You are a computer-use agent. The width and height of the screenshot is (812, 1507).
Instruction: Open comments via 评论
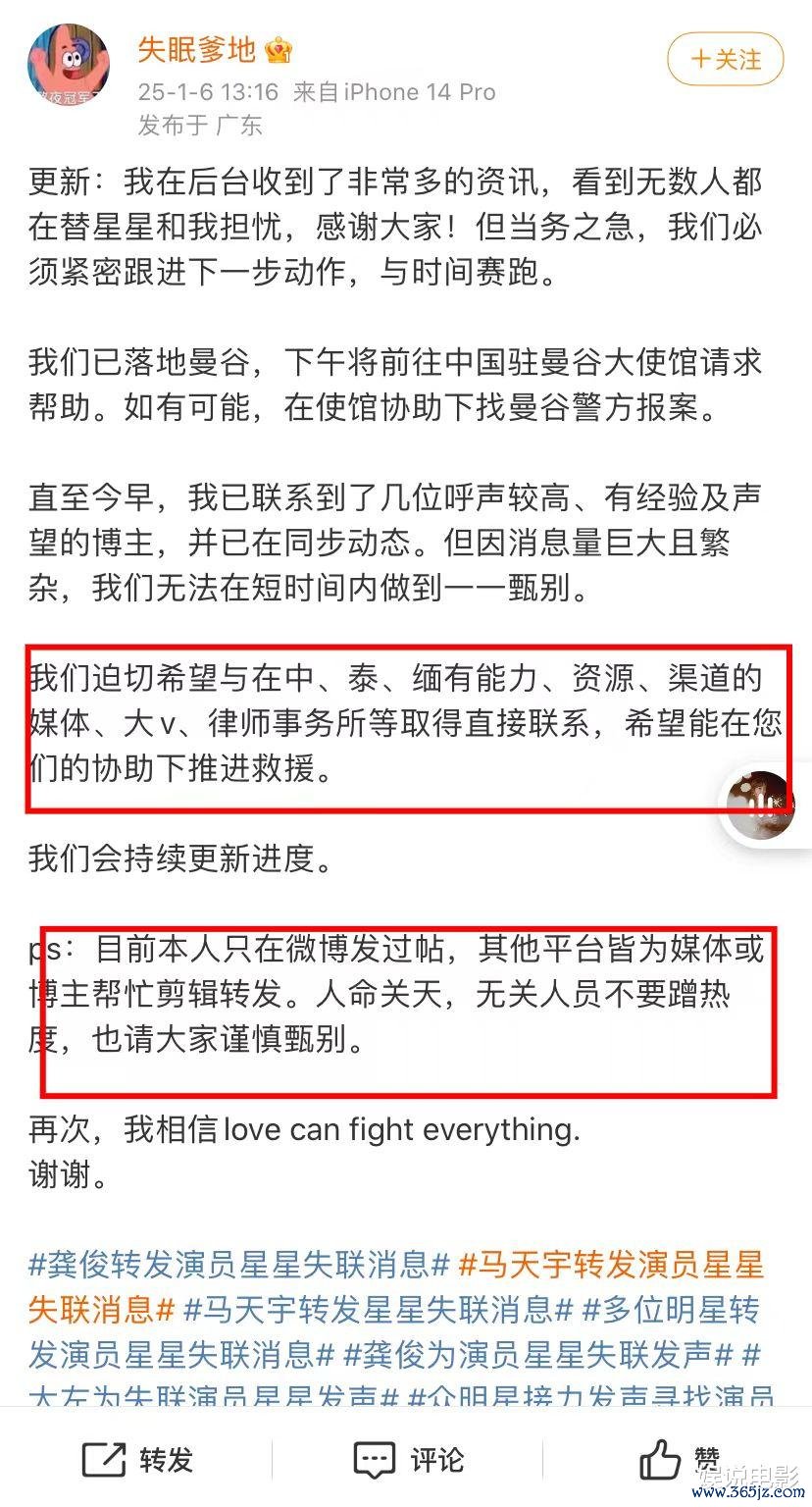[408, 1460]
